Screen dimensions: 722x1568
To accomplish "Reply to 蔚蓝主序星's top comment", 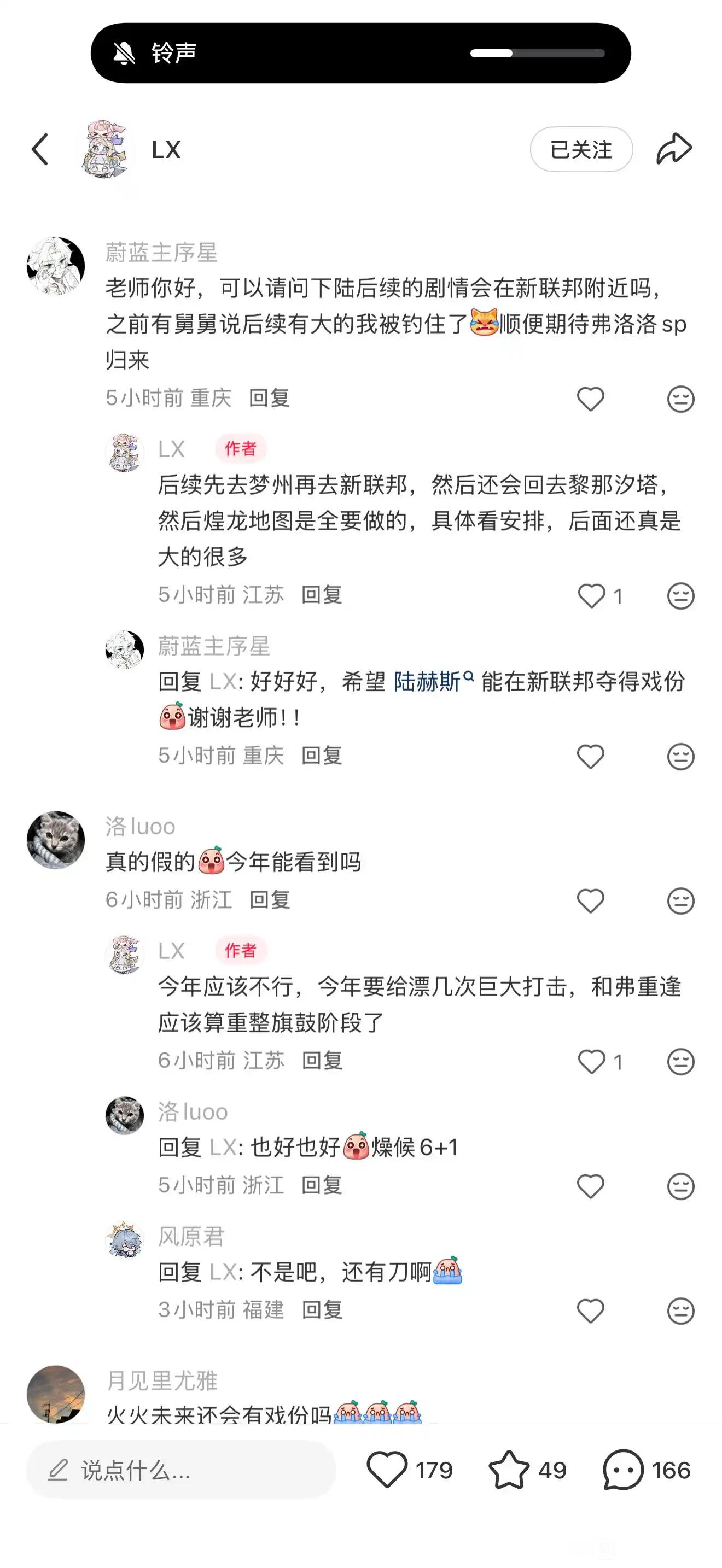I will pyautogui.click(x=269, y=398).
